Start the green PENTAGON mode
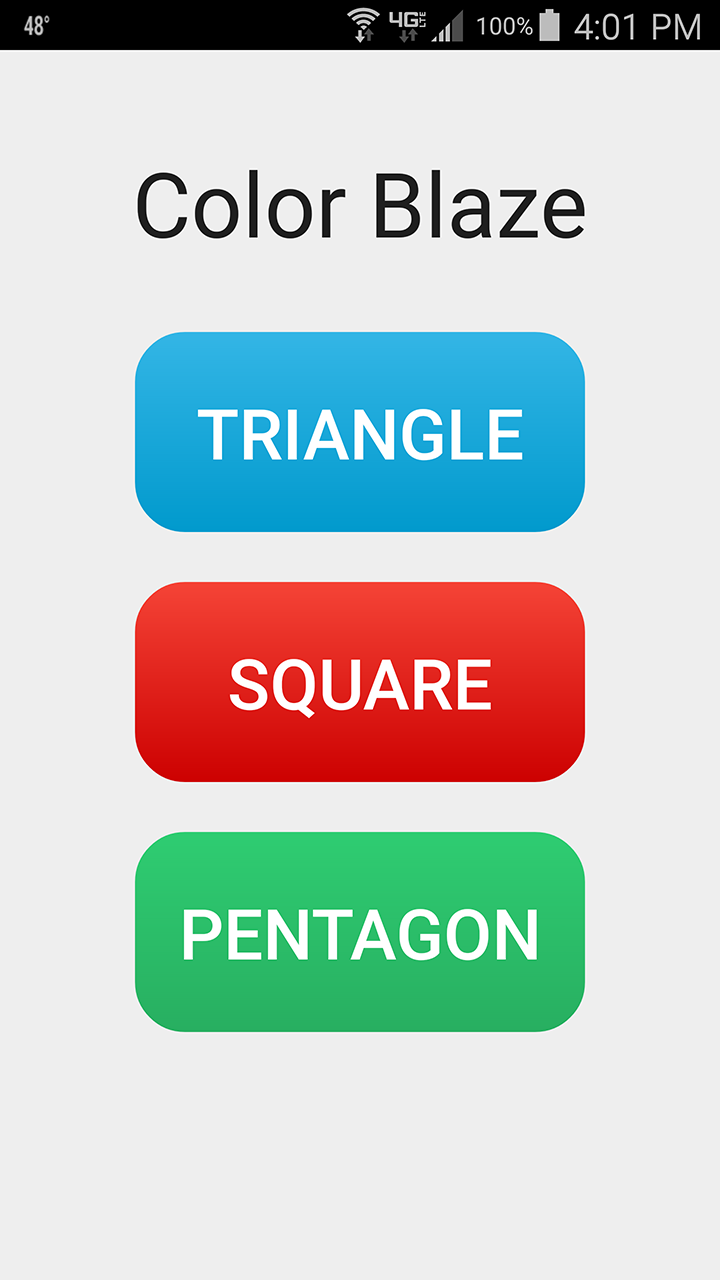This screenshot has height=1280, width=720. tap(360, 932)
